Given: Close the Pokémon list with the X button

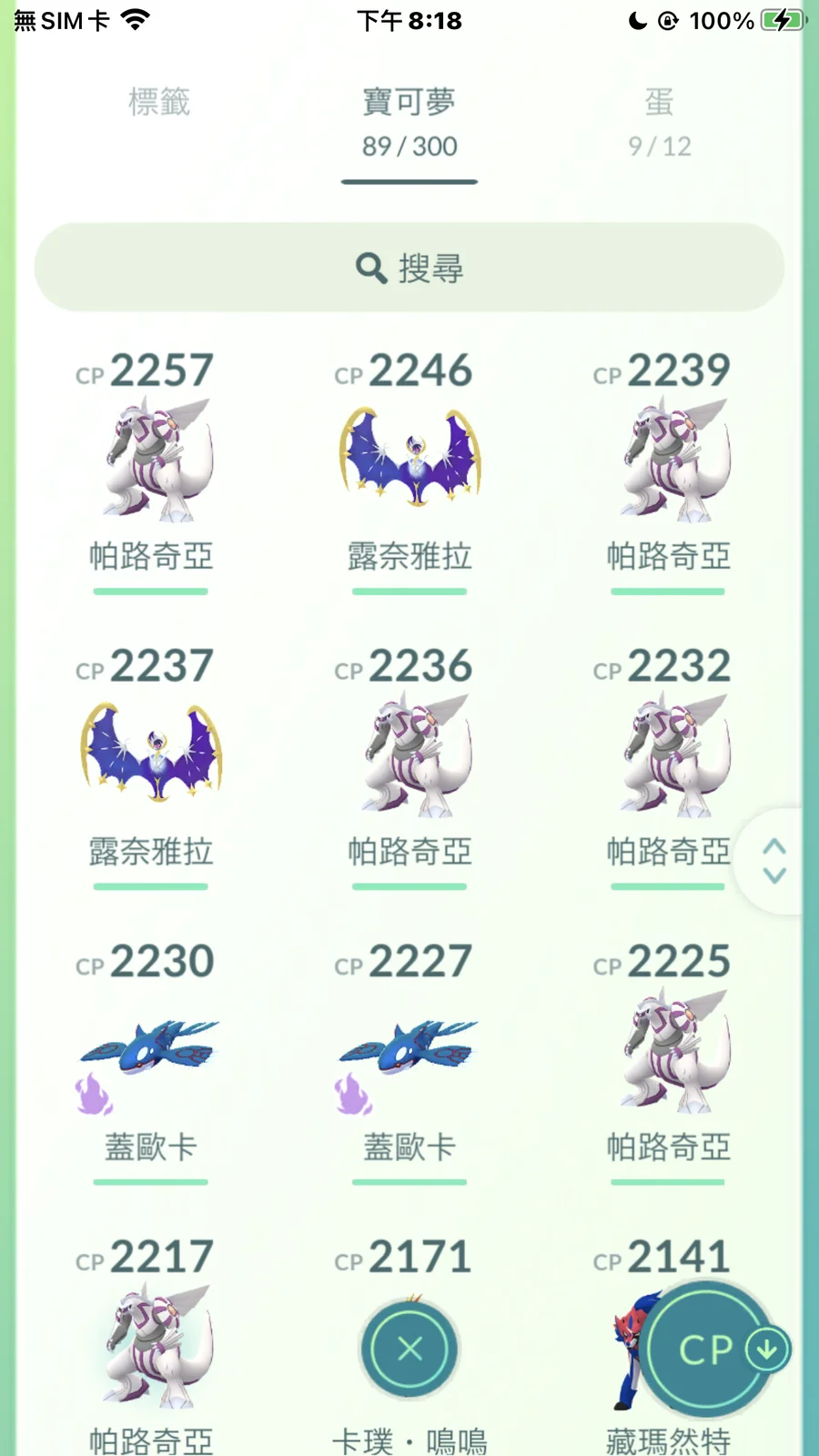Looking at the screenshot, I should [409, 1349].
